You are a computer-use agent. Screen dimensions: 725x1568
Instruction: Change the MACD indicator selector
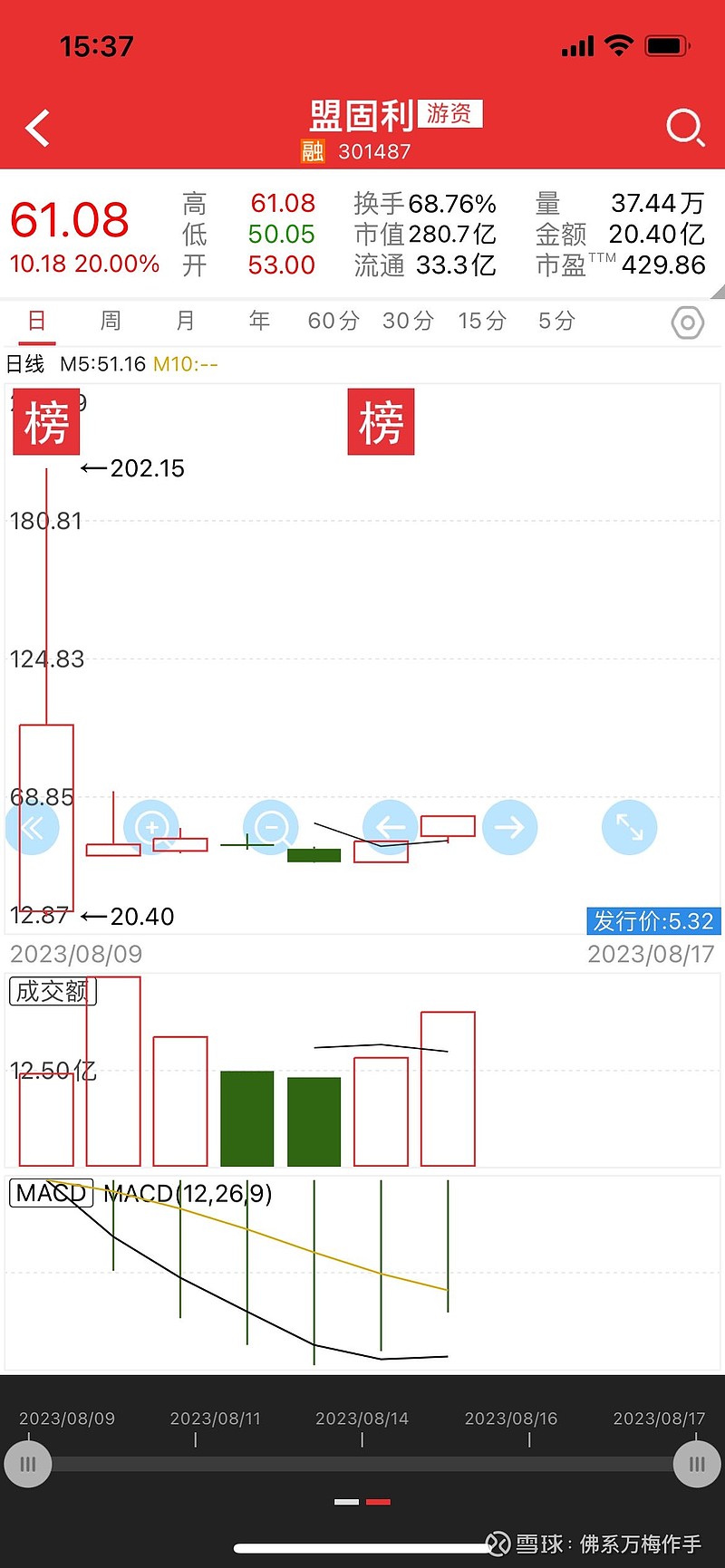click(x=52, y=1193)
